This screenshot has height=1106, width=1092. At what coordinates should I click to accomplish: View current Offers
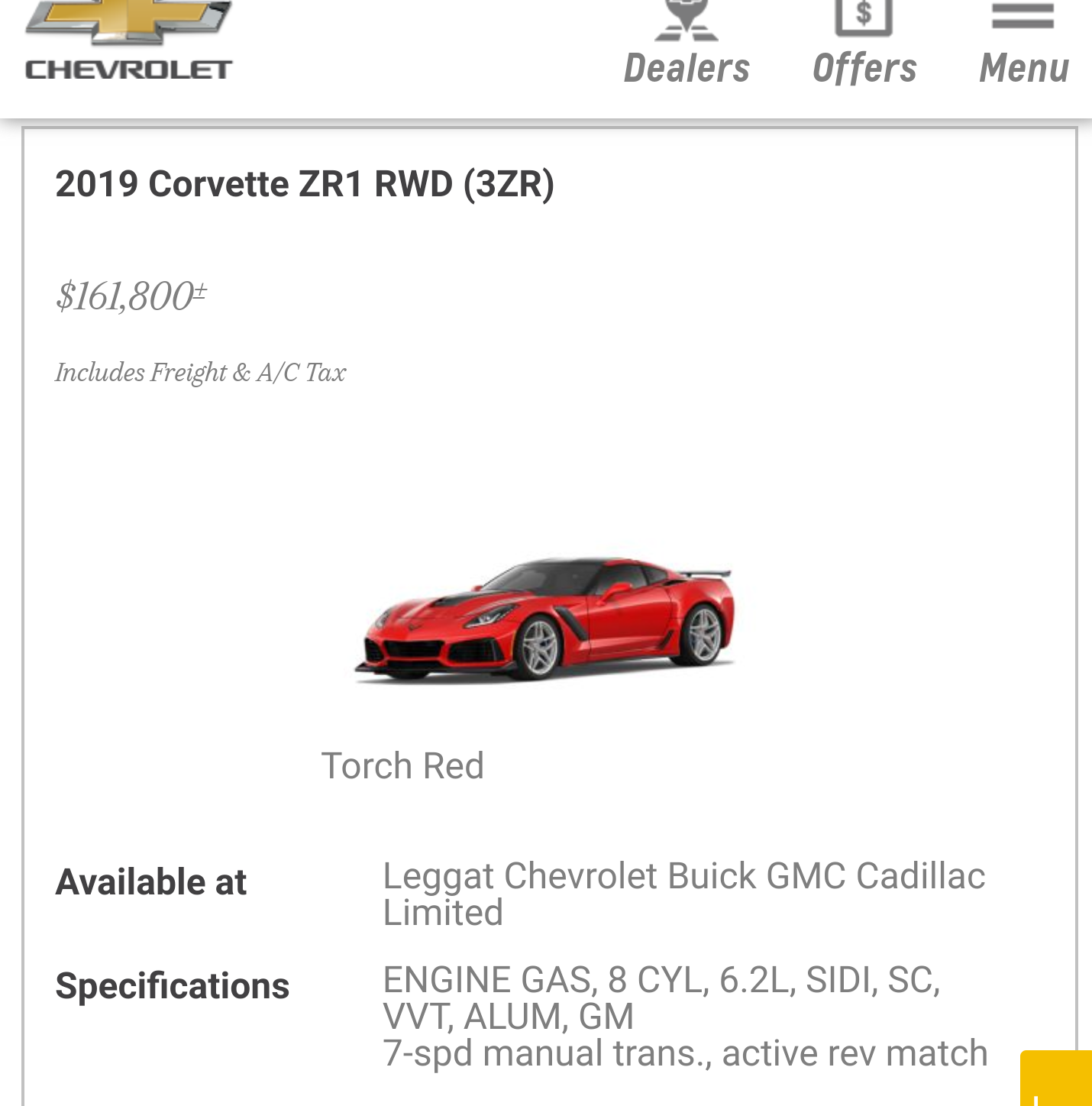pyautogui.click(x=864, y=46)
